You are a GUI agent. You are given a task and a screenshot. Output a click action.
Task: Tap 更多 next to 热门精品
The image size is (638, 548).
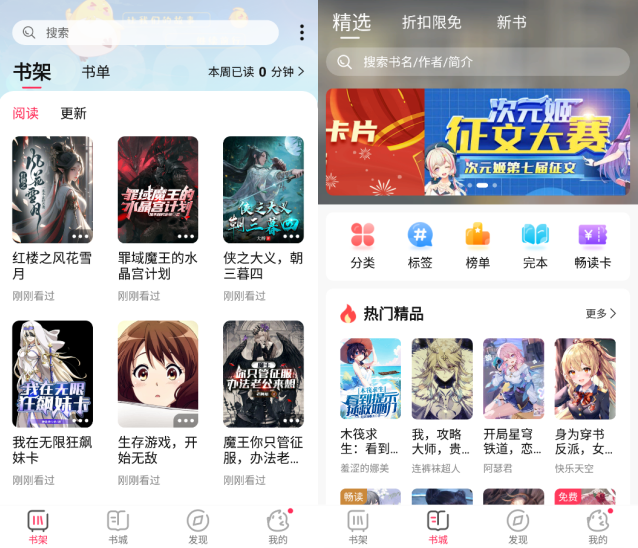(600, 314)
